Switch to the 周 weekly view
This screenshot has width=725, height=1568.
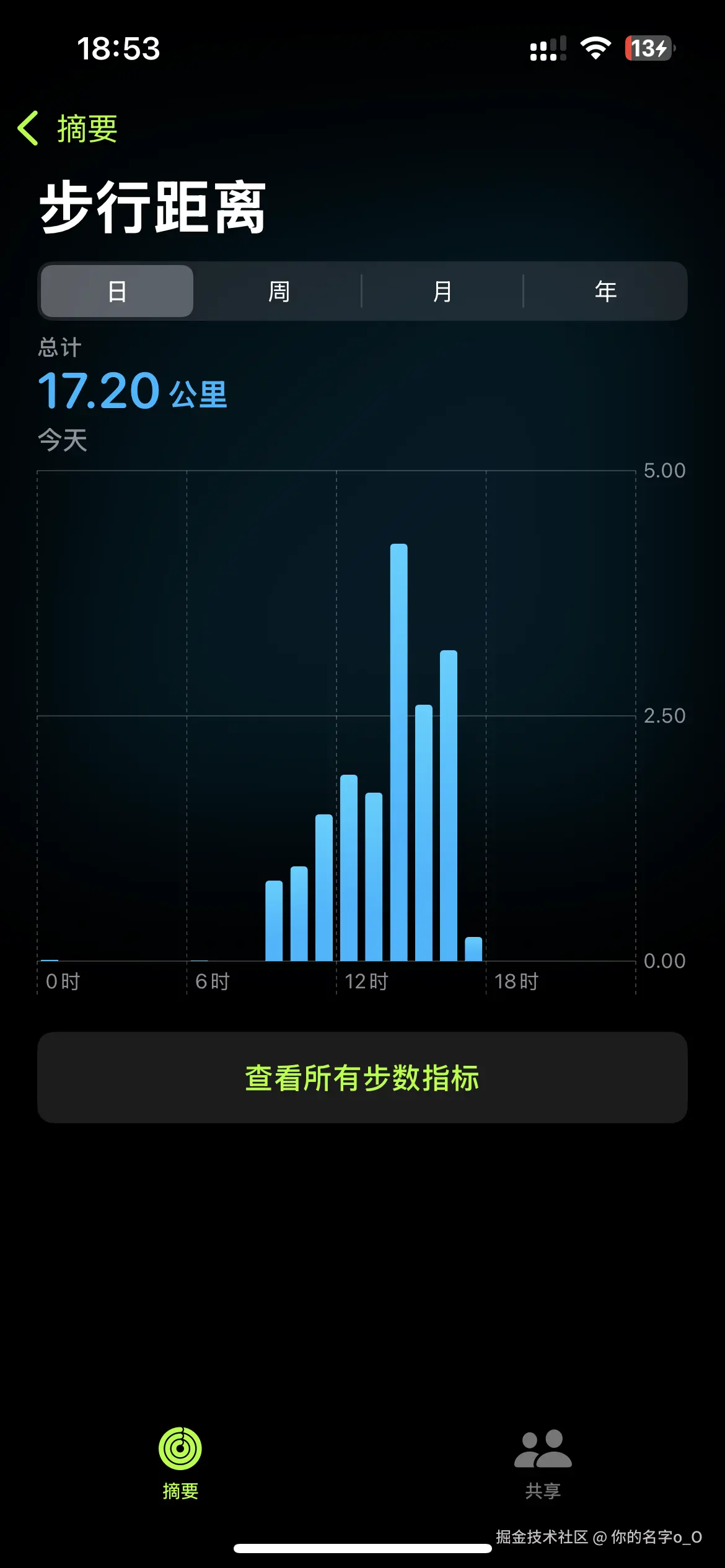pyautogui.click(x=279, y=291)
